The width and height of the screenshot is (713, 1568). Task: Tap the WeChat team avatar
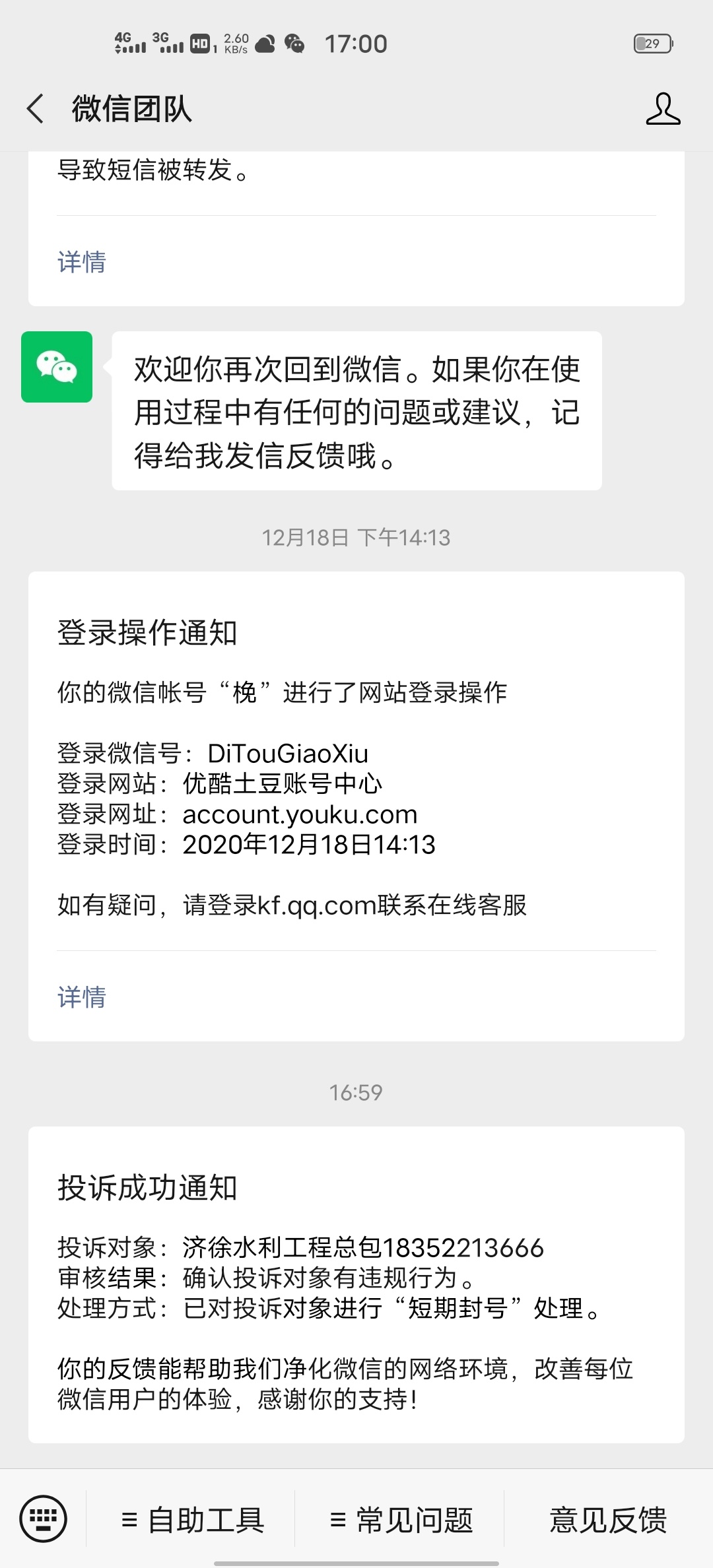coord(57,367)
